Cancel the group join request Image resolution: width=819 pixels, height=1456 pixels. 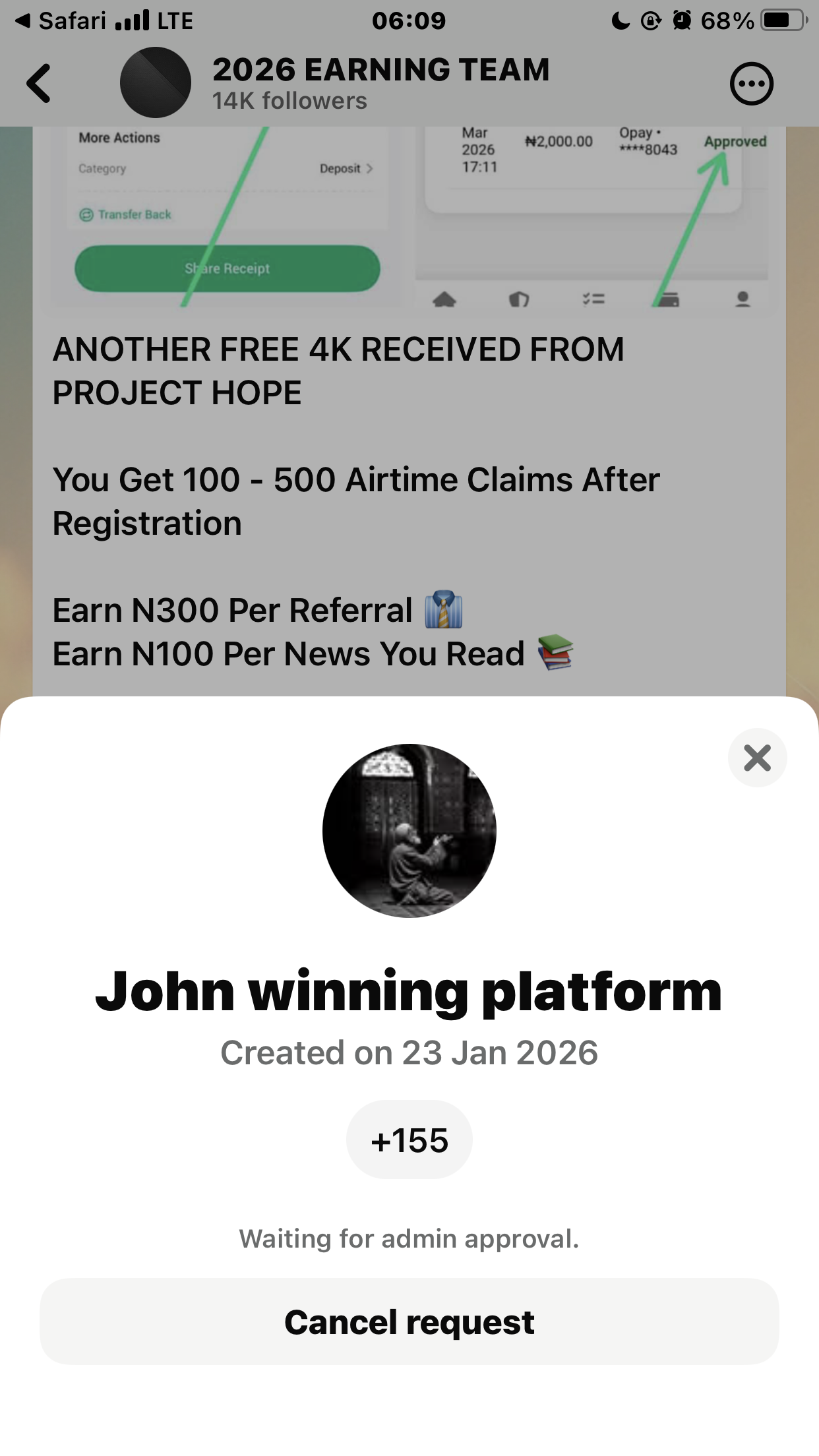click(x=409, y=1321)
